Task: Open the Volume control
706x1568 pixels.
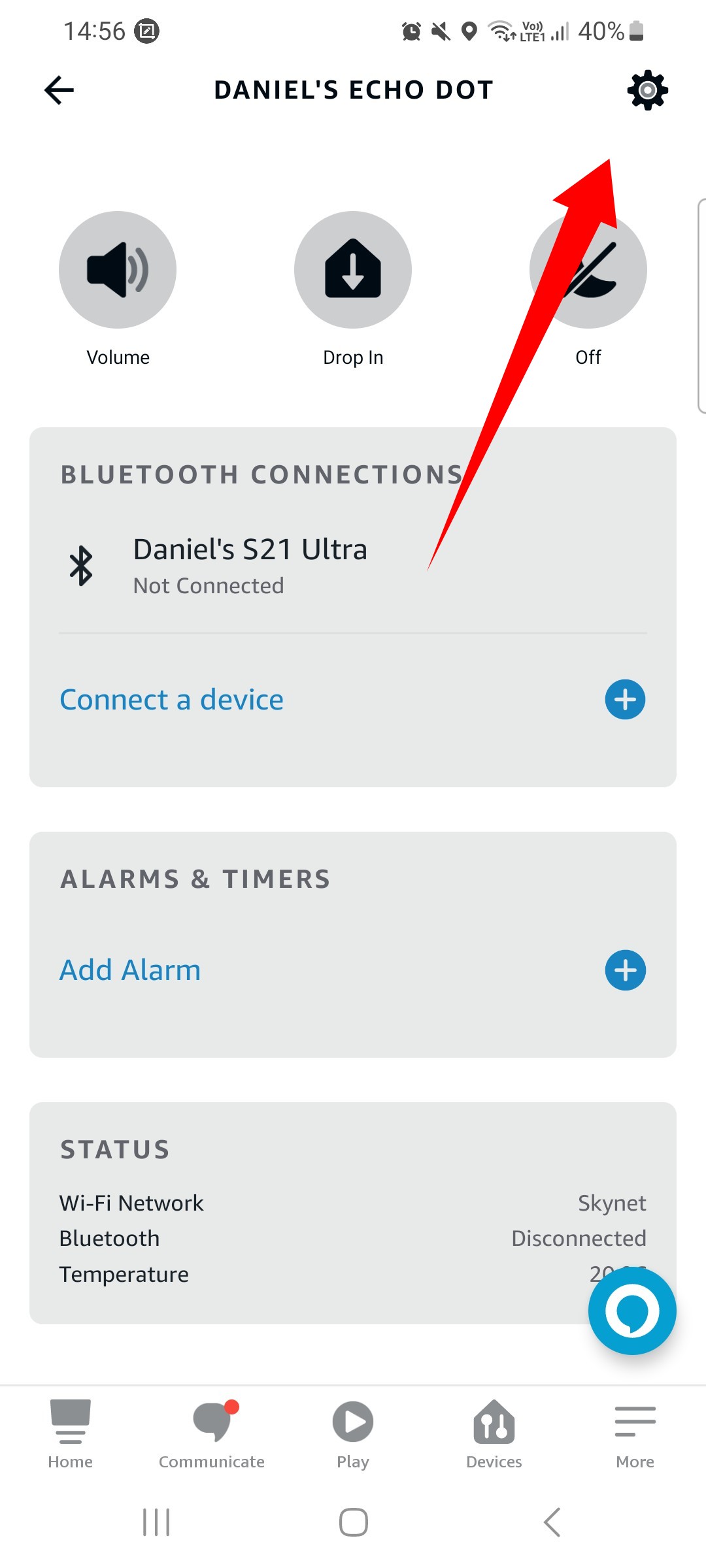Action: click(x=118, y=270)
